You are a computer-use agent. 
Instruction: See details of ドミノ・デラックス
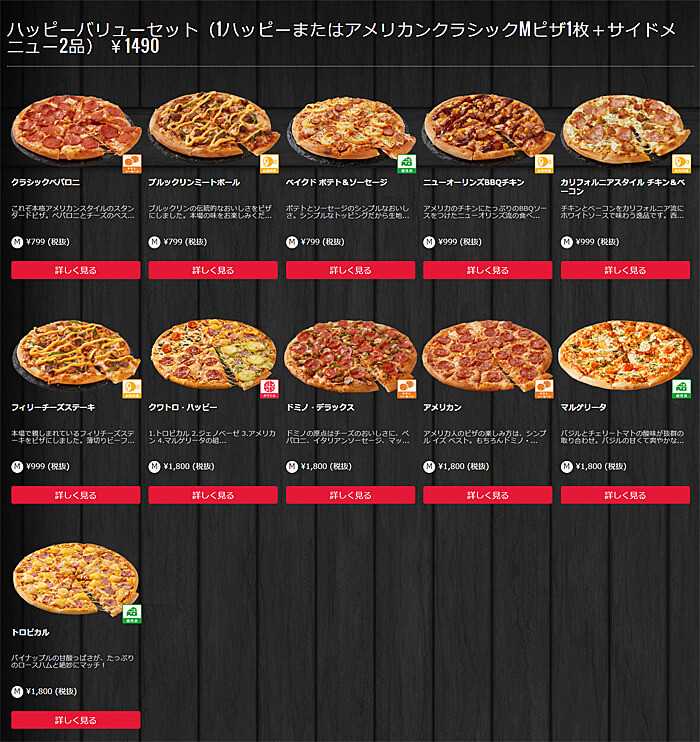point(350,495)
